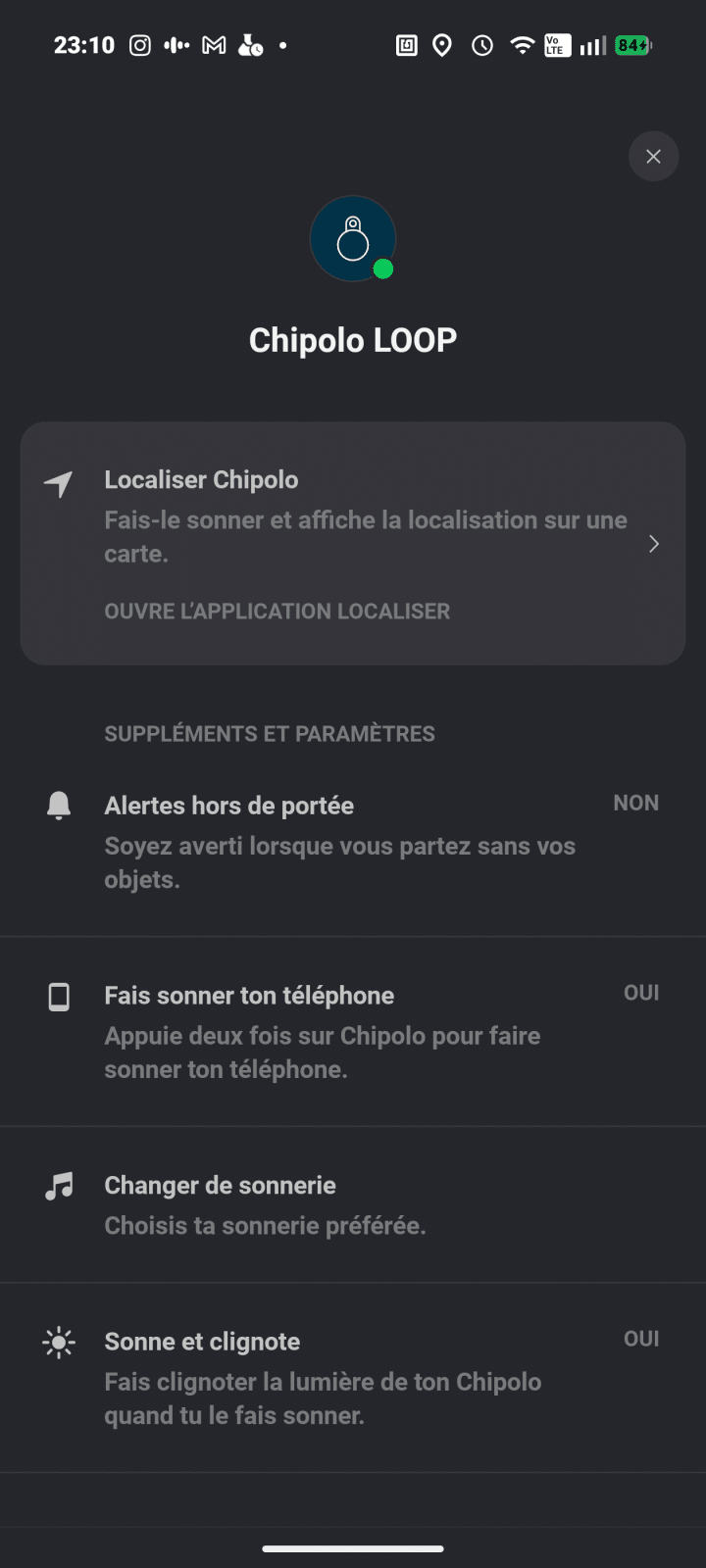Image resolution: width=706 pixels, height=1568 pixels.
Task: Tap the Localiser Chipolo card
Action: click(353, 544)
